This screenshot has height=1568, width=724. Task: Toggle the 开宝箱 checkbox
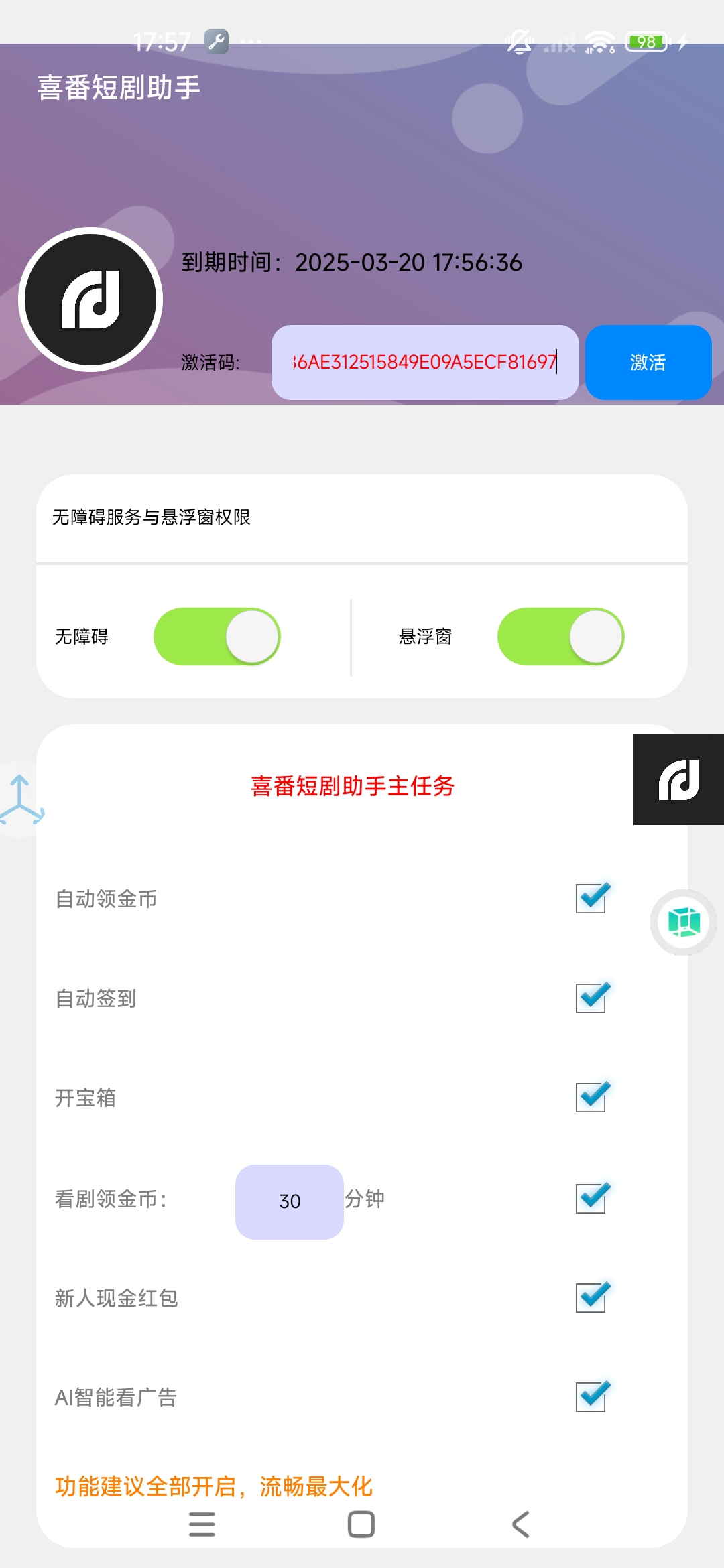click(592, 1097)
